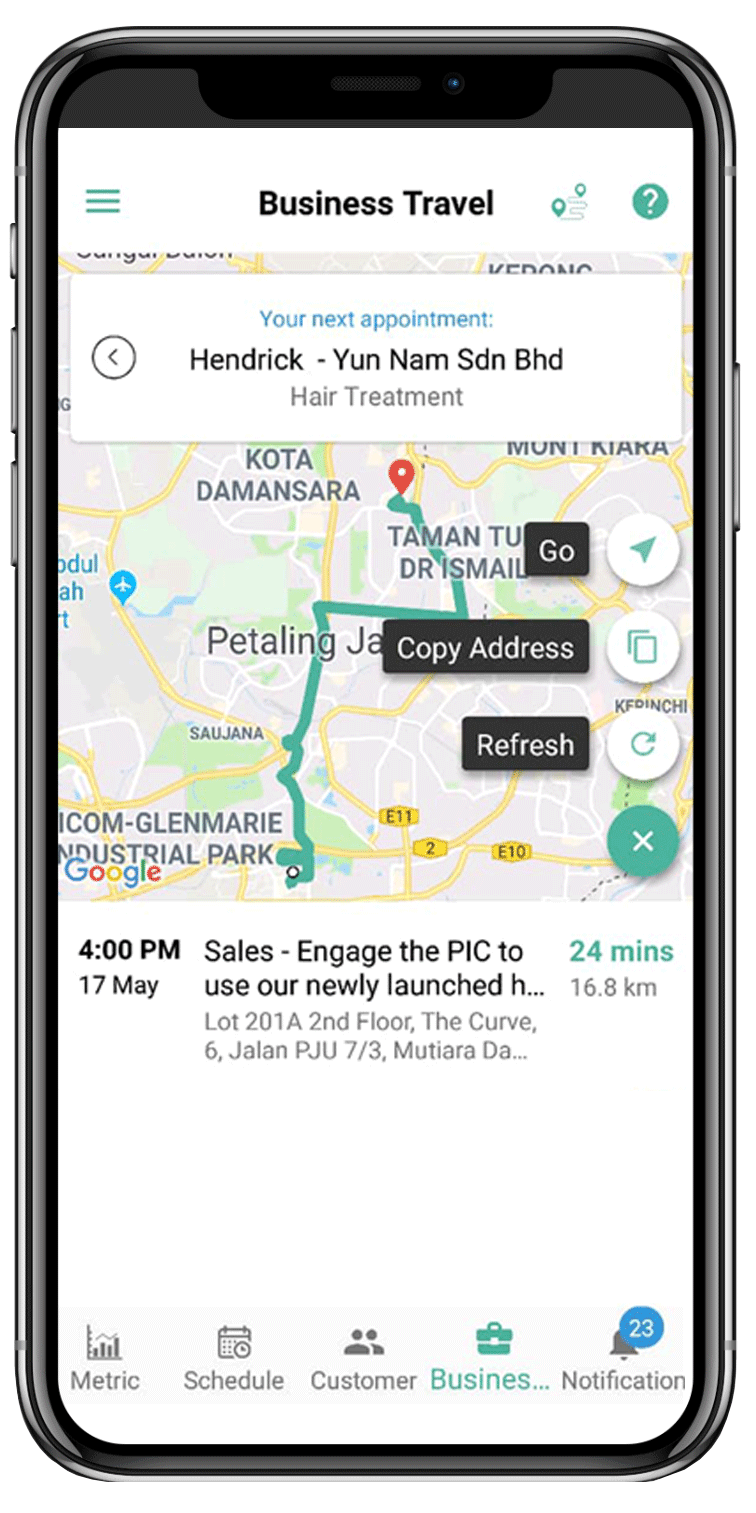Tap the red destination map pin
Screen dimensions: 756x1513
click(x=401, y=476)
